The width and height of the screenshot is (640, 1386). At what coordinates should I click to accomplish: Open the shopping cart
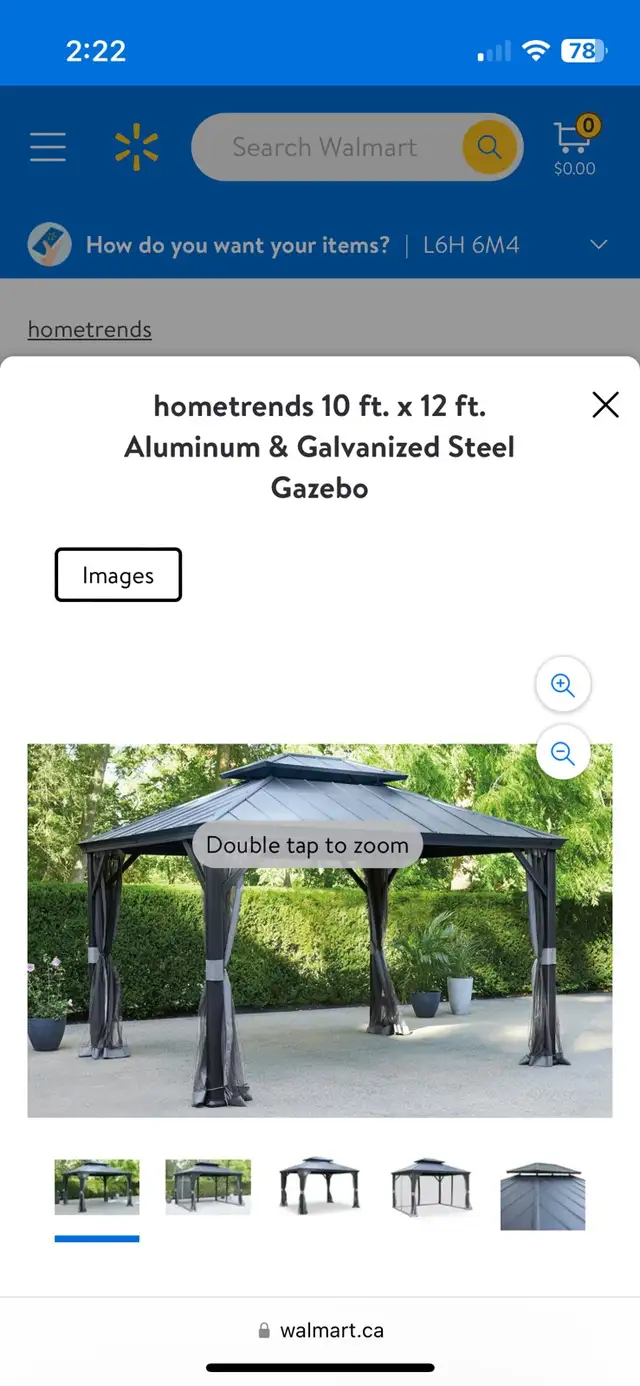[x=575, y=147]
